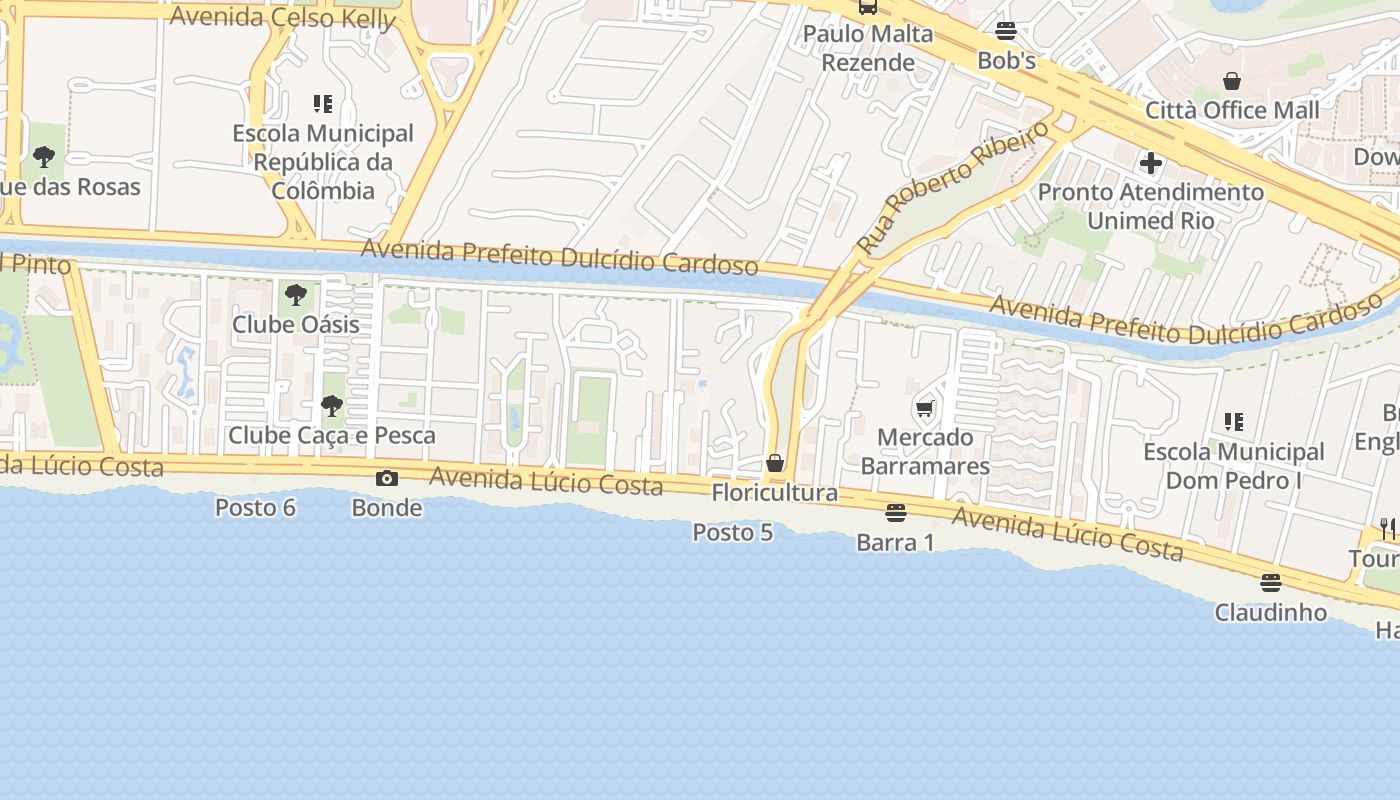Select the Claudinho fast food marker
The height and width of the screenshot is (800, 1400).
[1270, 582]
